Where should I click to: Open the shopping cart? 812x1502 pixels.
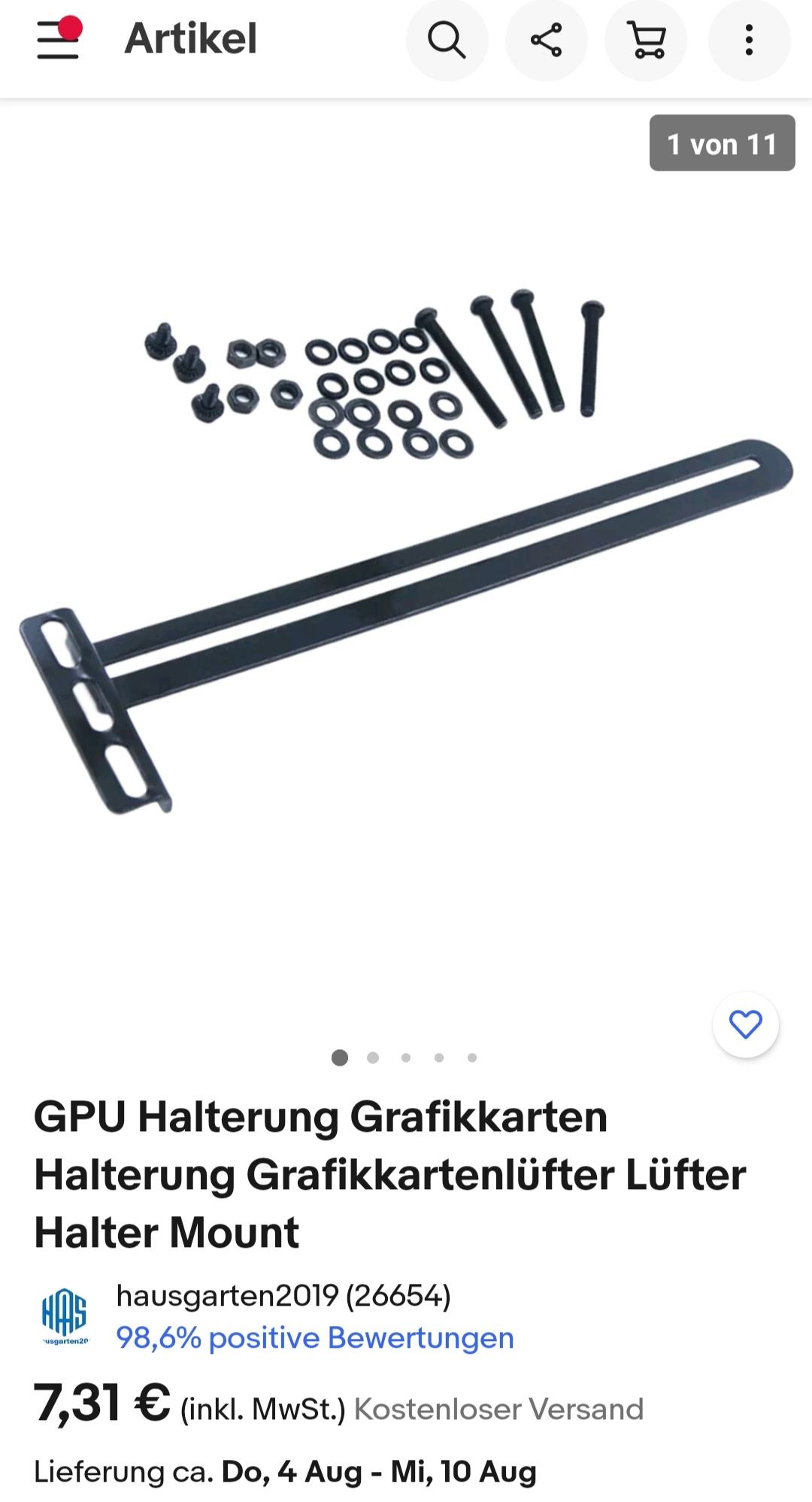pyautogui.click(x=647, y=40)
